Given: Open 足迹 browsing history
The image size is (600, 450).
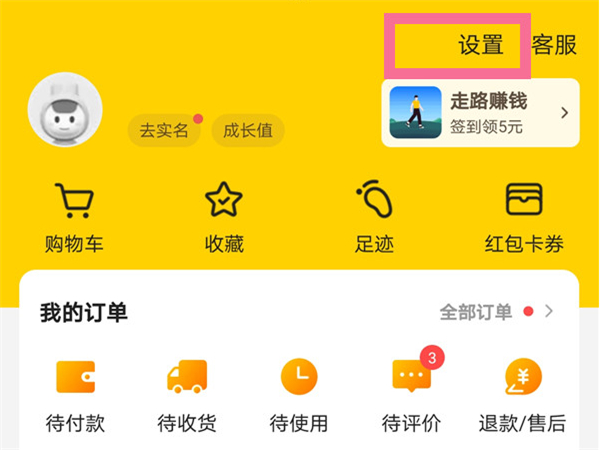Looking at the screenshot, I should pos(374,215).
